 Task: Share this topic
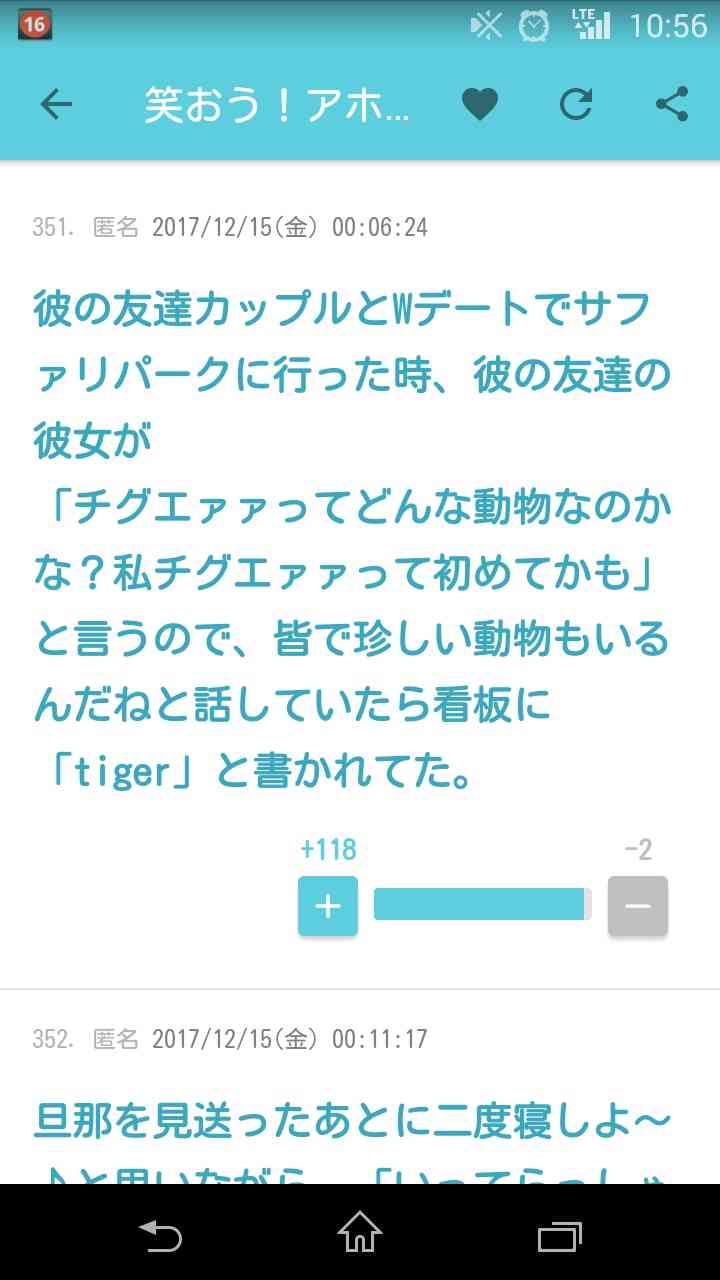[672, 104]
